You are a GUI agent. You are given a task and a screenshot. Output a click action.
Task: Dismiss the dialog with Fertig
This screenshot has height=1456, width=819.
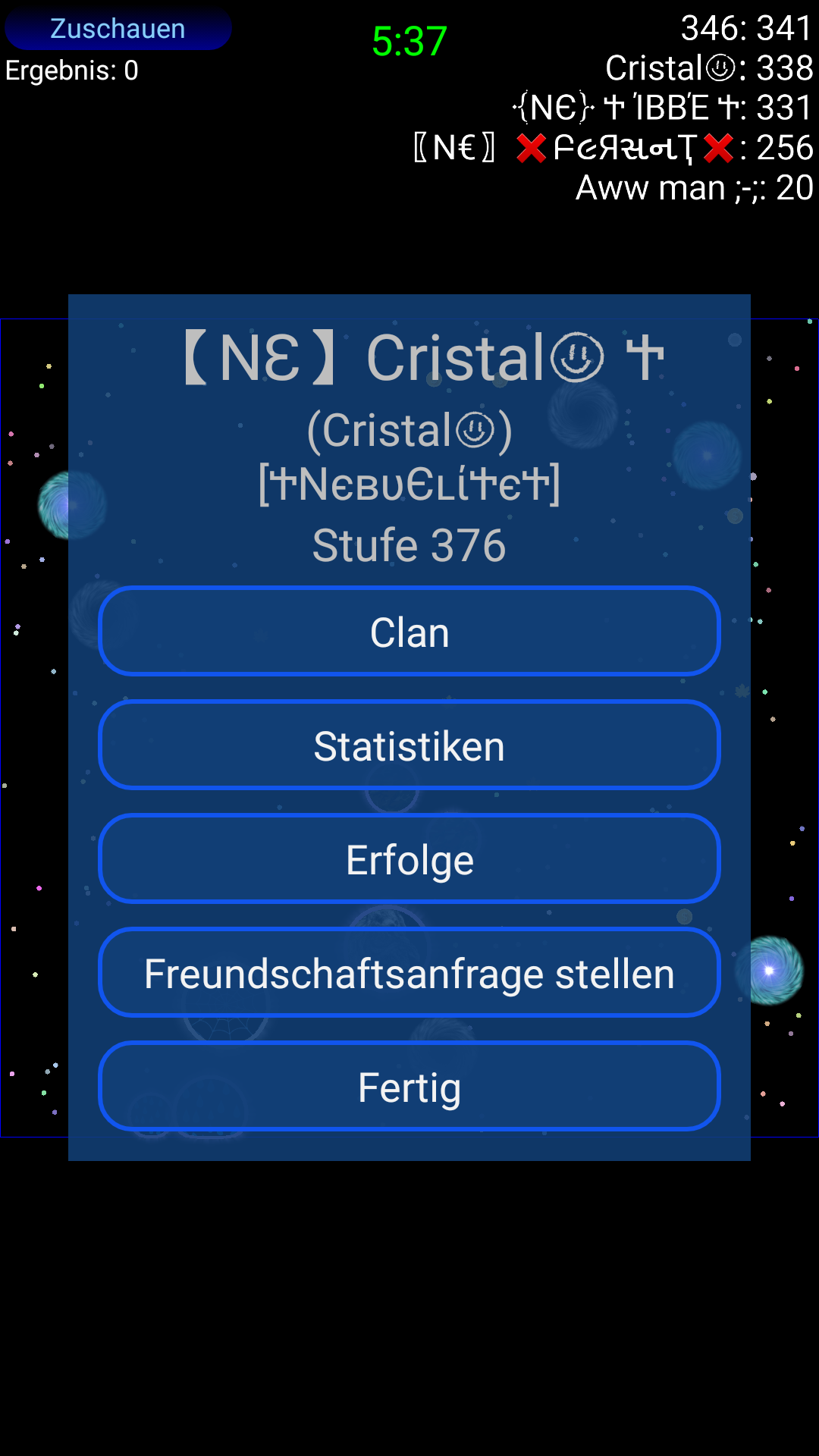pos(409,1087)
